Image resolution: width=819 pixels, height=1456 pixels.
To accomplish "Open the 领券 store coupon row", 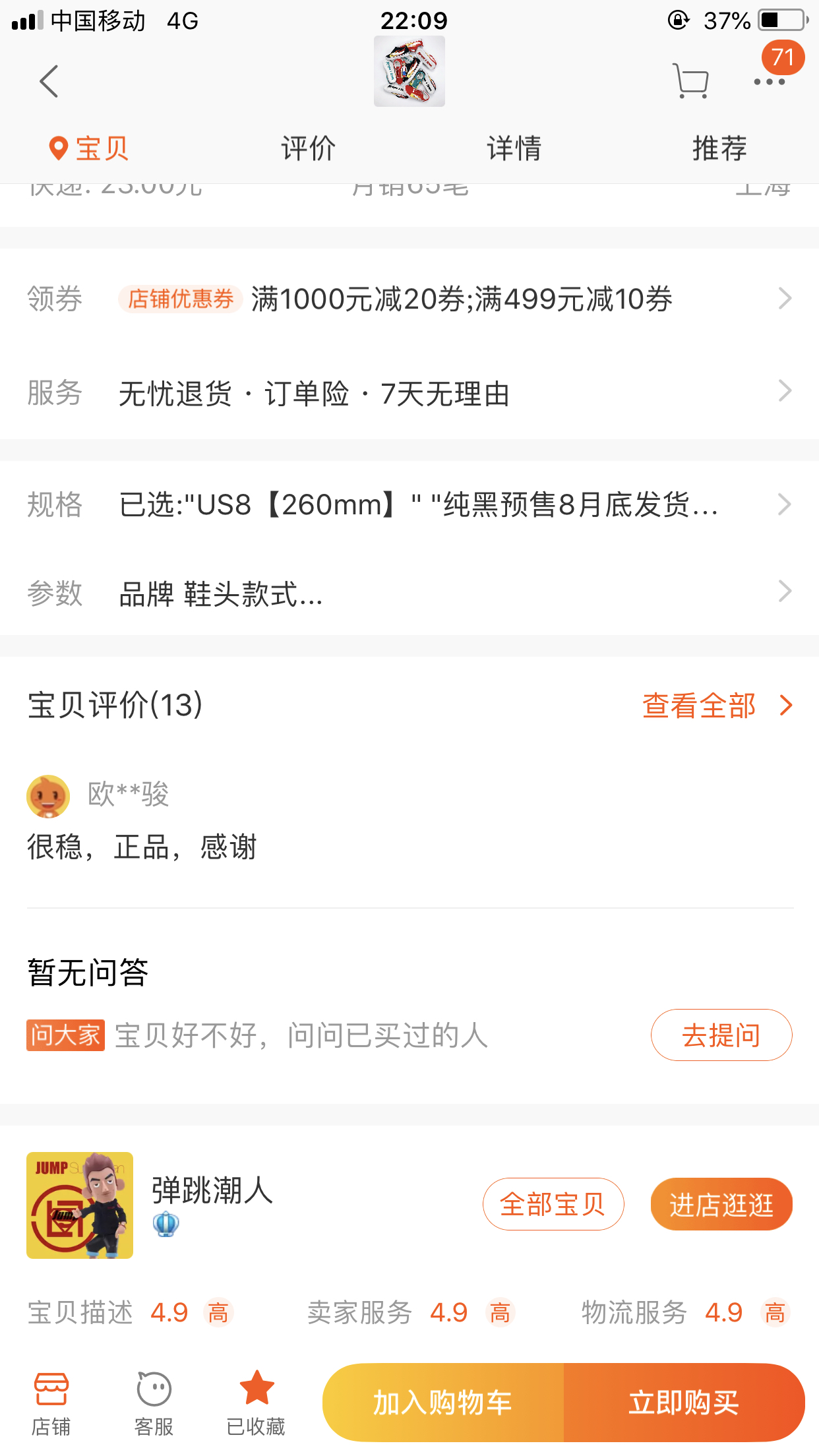I will click(x=409, y=299).
